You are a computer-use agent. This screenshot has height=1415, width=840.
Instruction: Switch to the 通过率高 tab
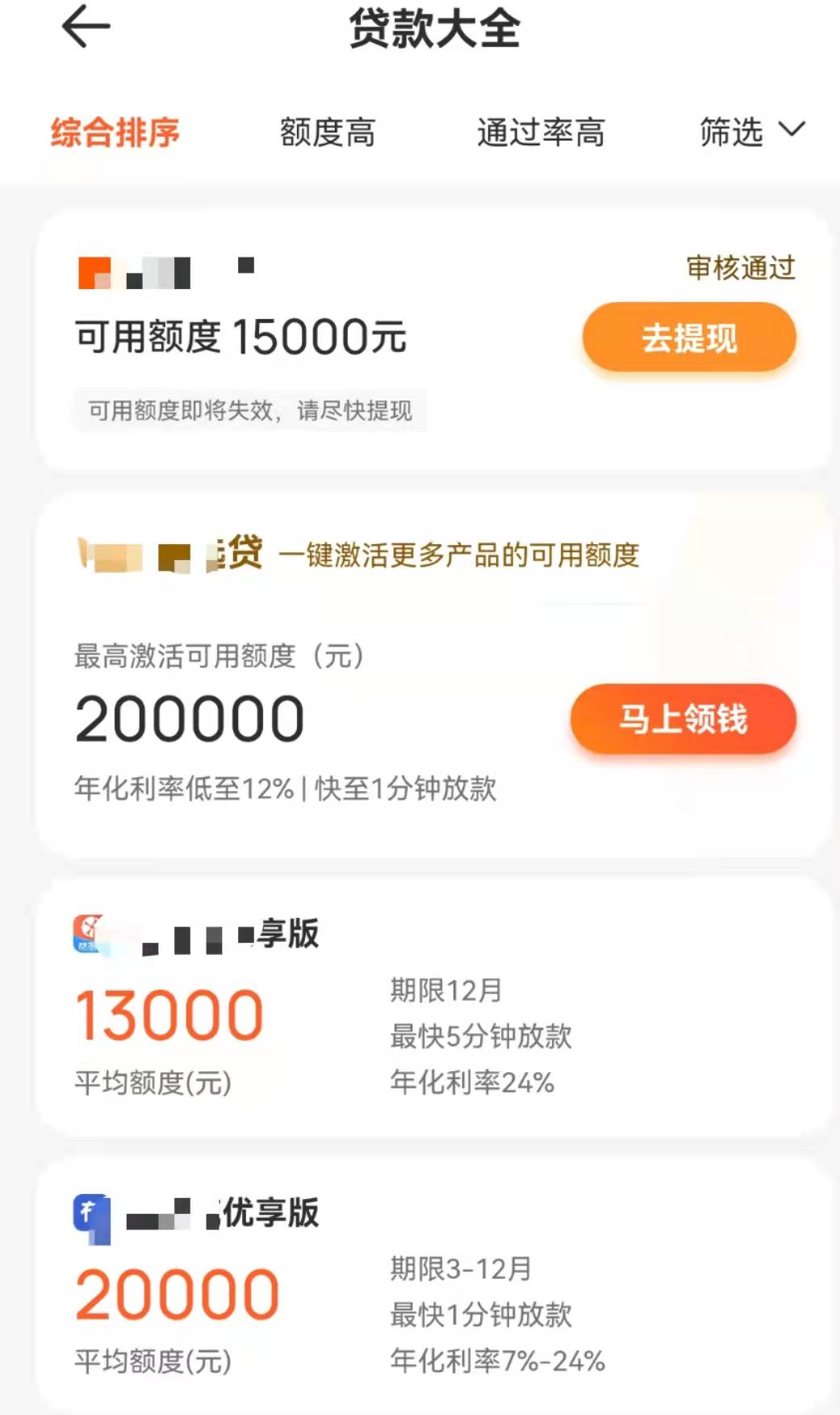coord(541,132)
